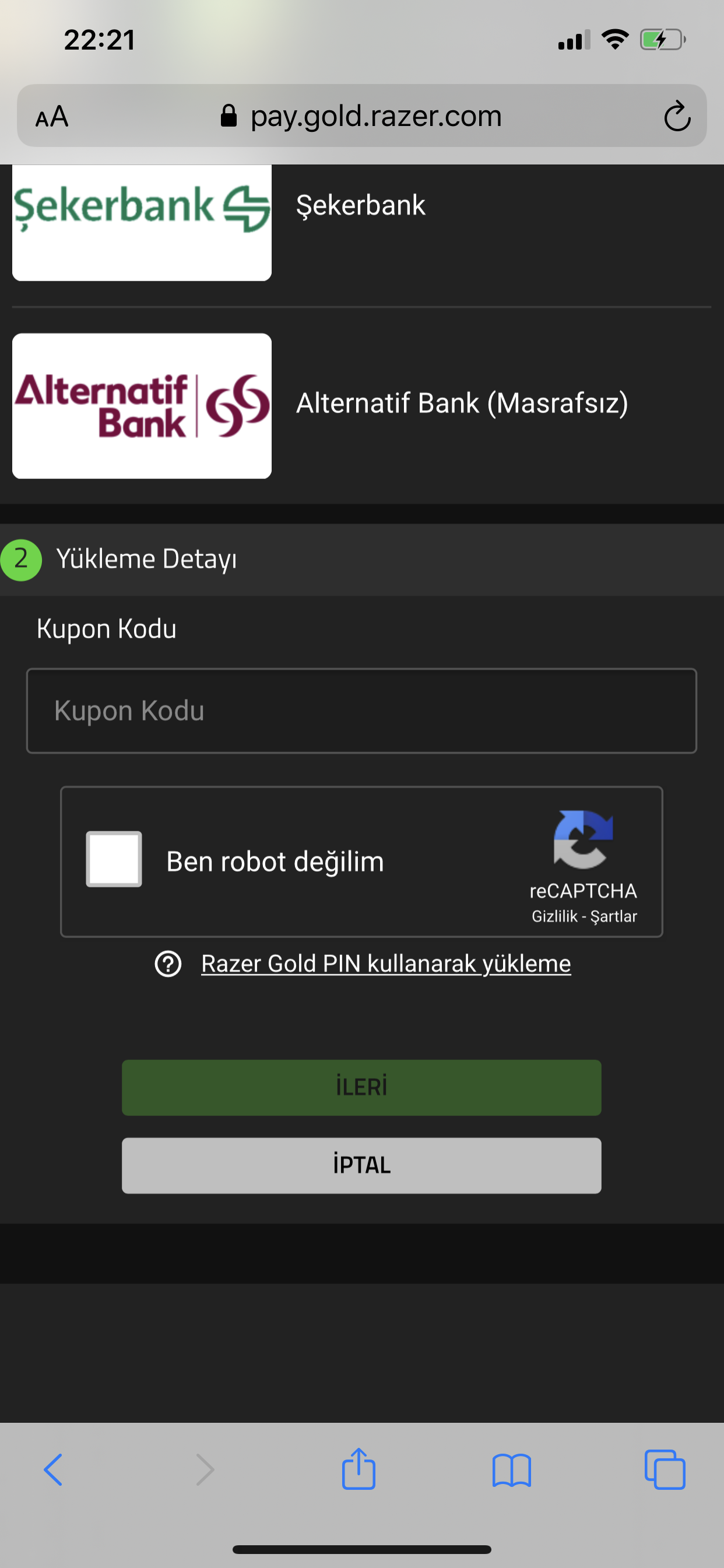Open the AA reader options
Viewport: 724px width, 1568px height.
(x=52, y=116)
